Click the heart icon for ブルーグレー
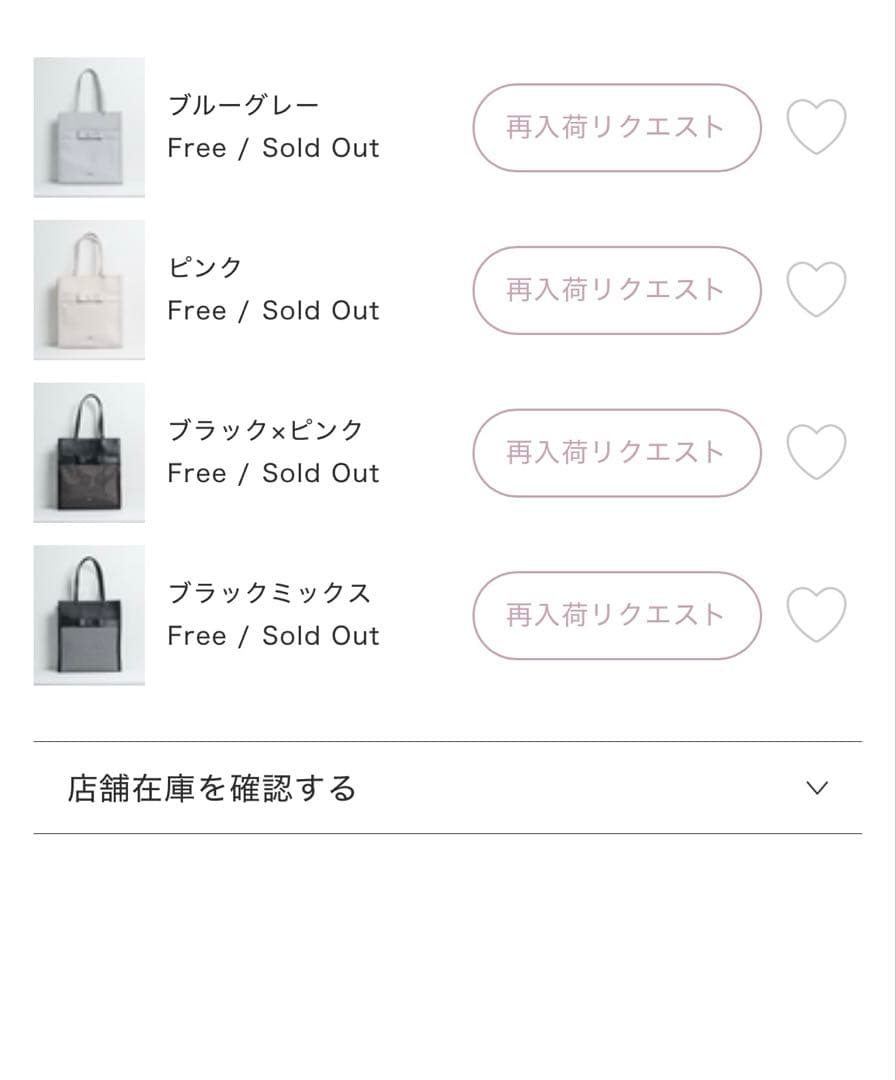The image size is (896, 1080). pyautogui.click(x=818, y=126)
